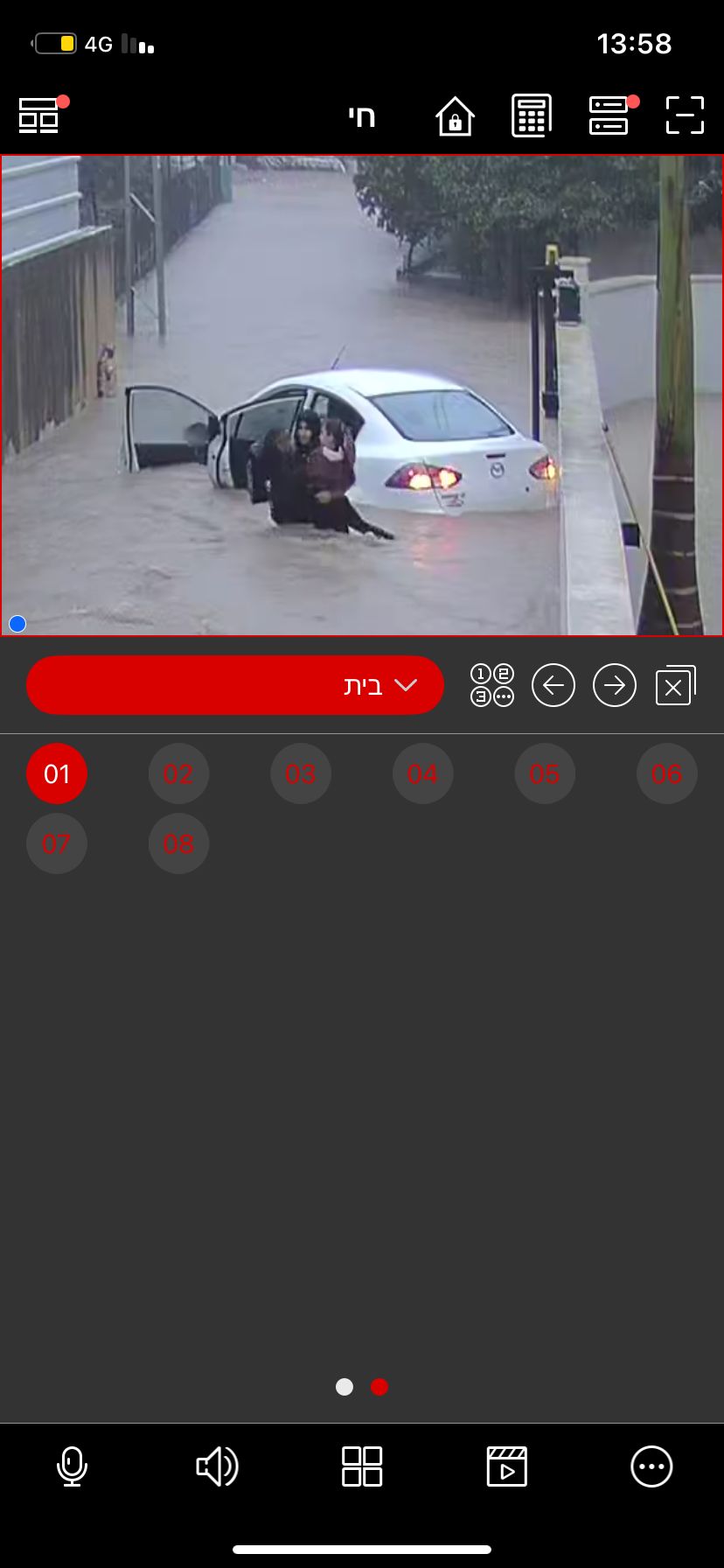724x1568 pixels.
Task: Open the device list server icon
Action: [609, 115]
